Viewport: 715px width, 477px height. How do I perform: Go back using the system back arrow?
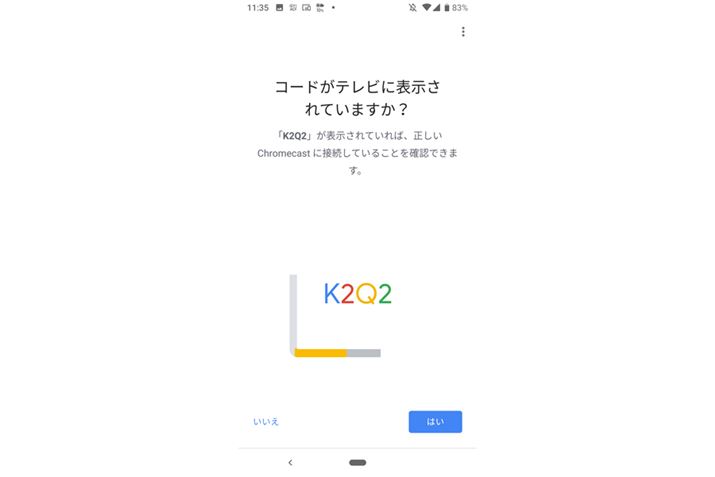click(x=290, y=462)
